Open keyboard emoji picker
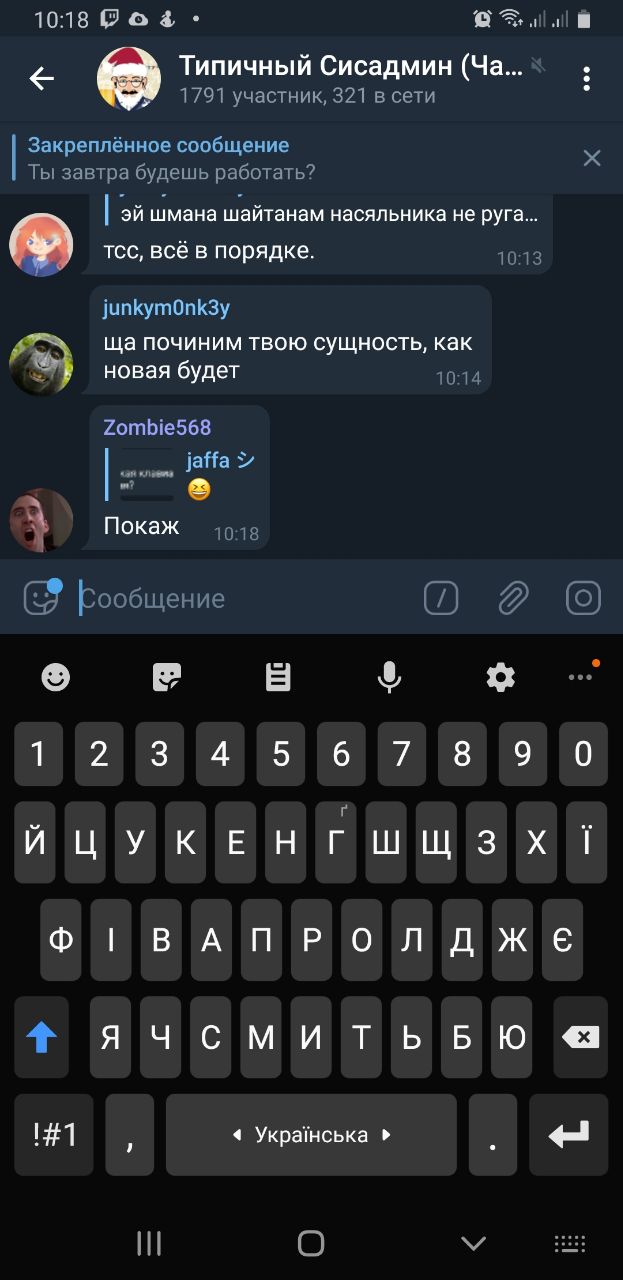623x1280 pixels. tap(56, 678)
